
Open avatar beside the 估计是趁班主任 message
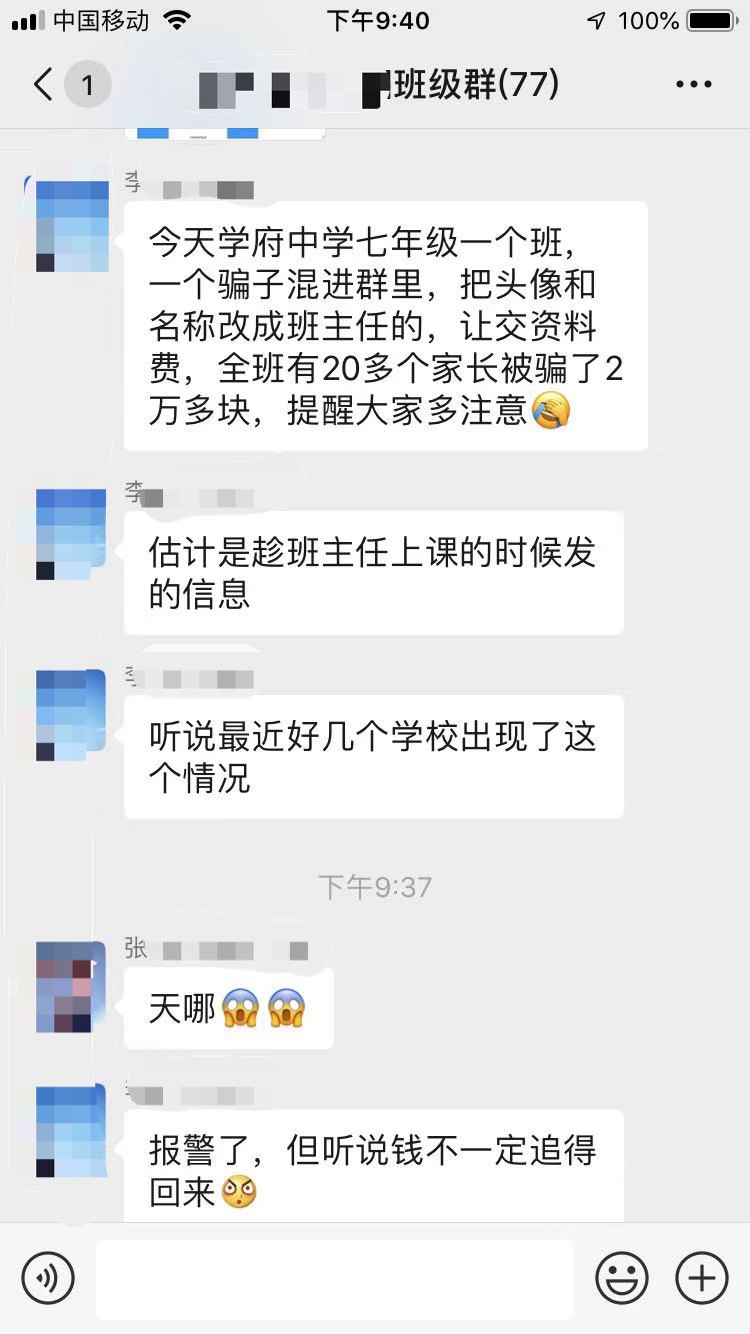tap(71, 534)
